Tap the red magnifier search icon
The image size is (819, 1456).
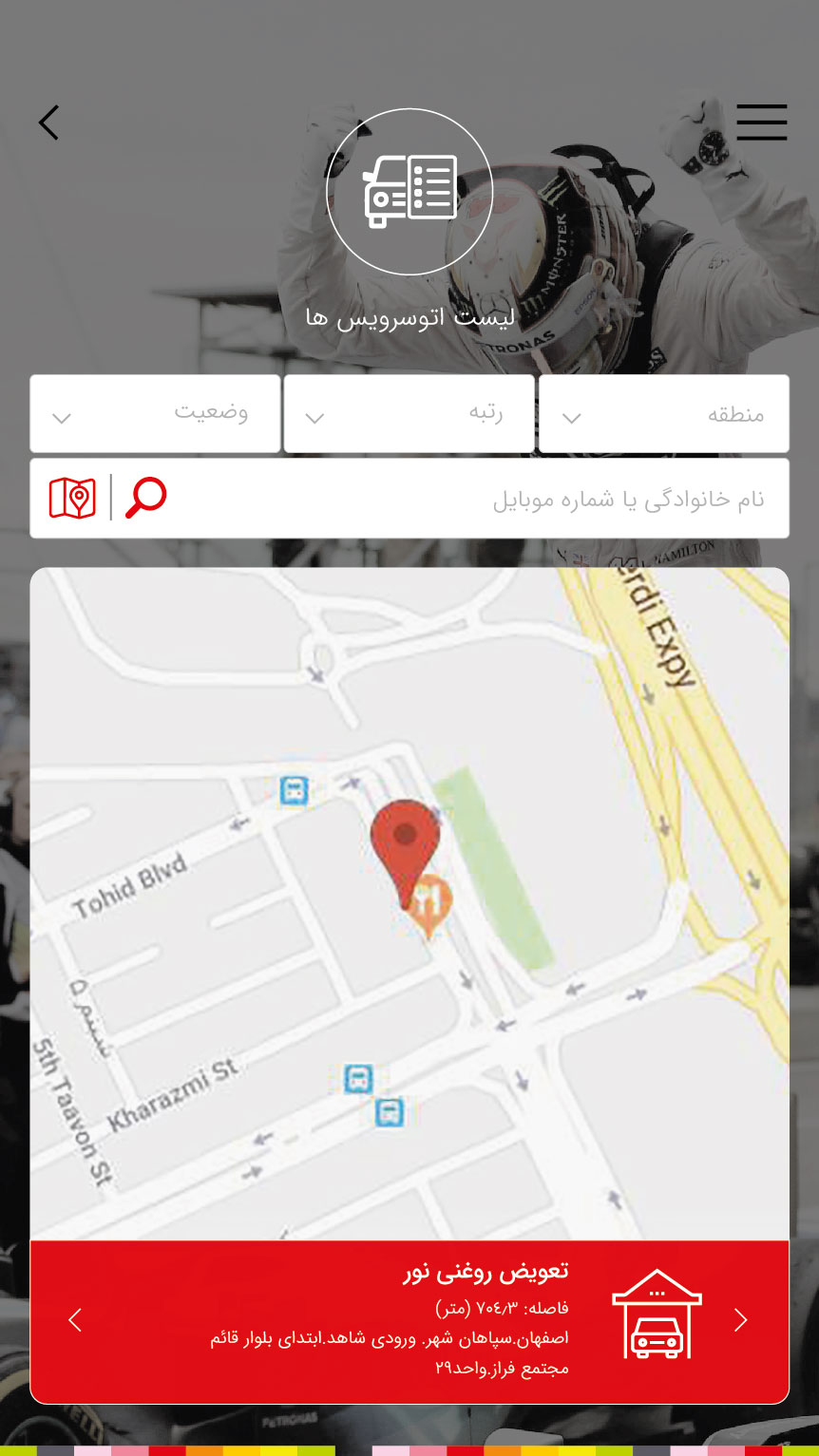[x=145, y=498]
